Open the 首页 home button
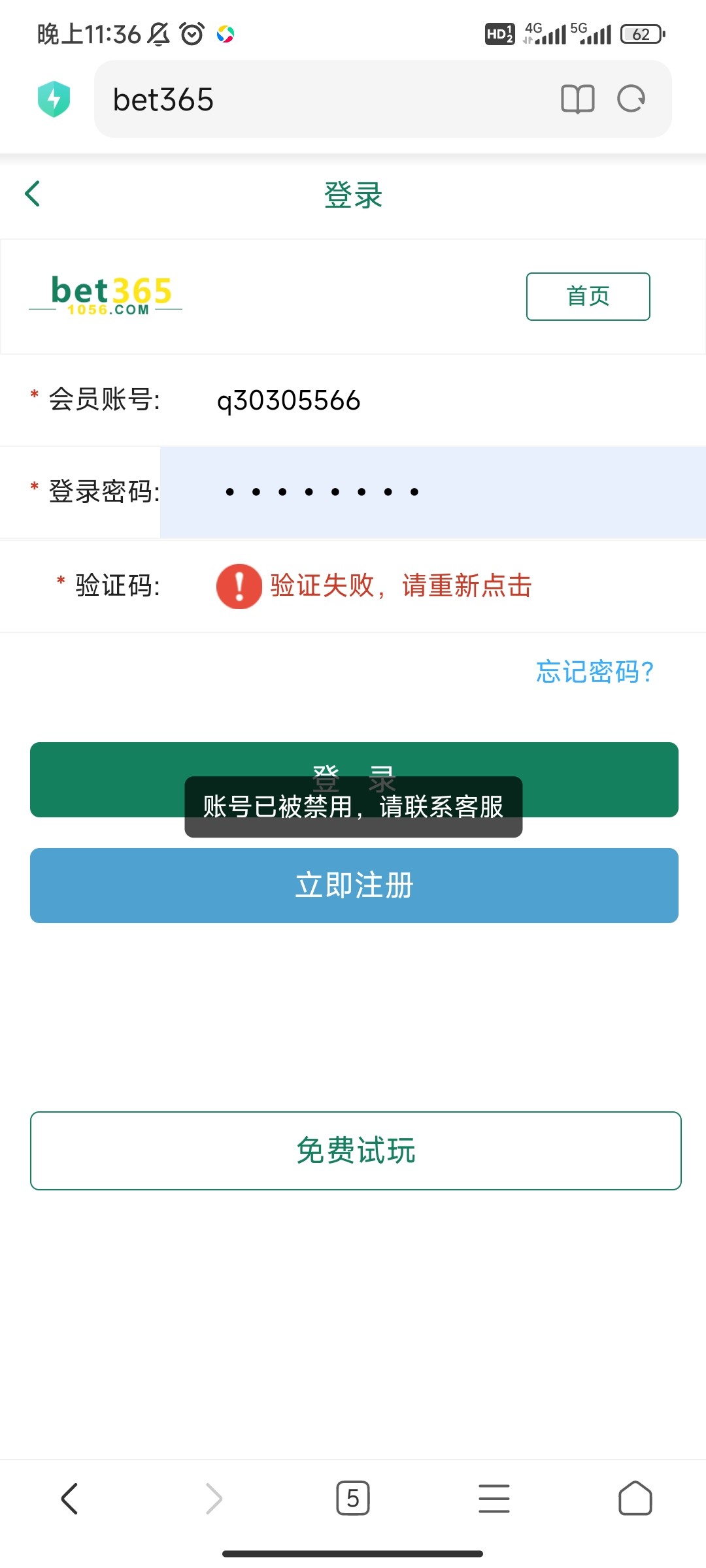The width and height of the screenshot is (706, 1568). click(588, 297)
